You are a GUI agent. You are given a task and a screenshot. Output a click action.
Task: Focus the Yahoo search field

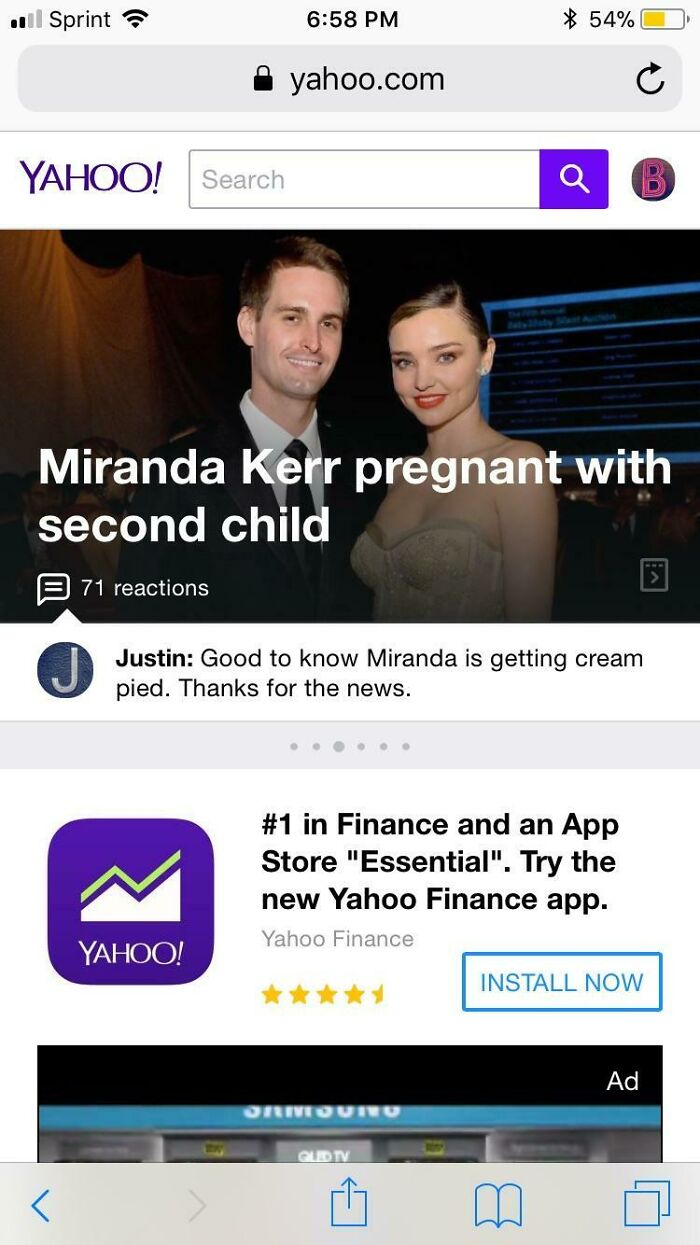point(364,179)
